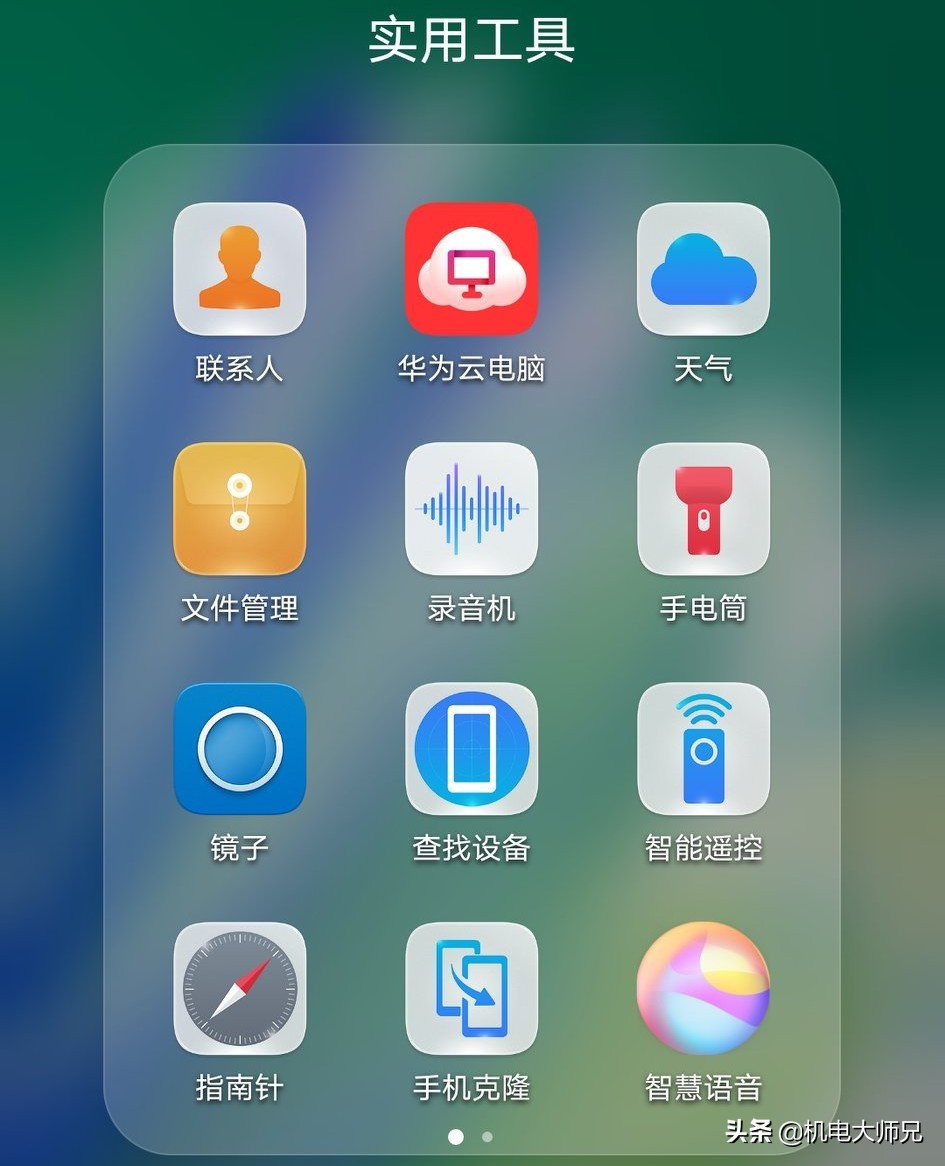
Task: Turn on the 手电筒 flashlight app
Action: point(703,509)
